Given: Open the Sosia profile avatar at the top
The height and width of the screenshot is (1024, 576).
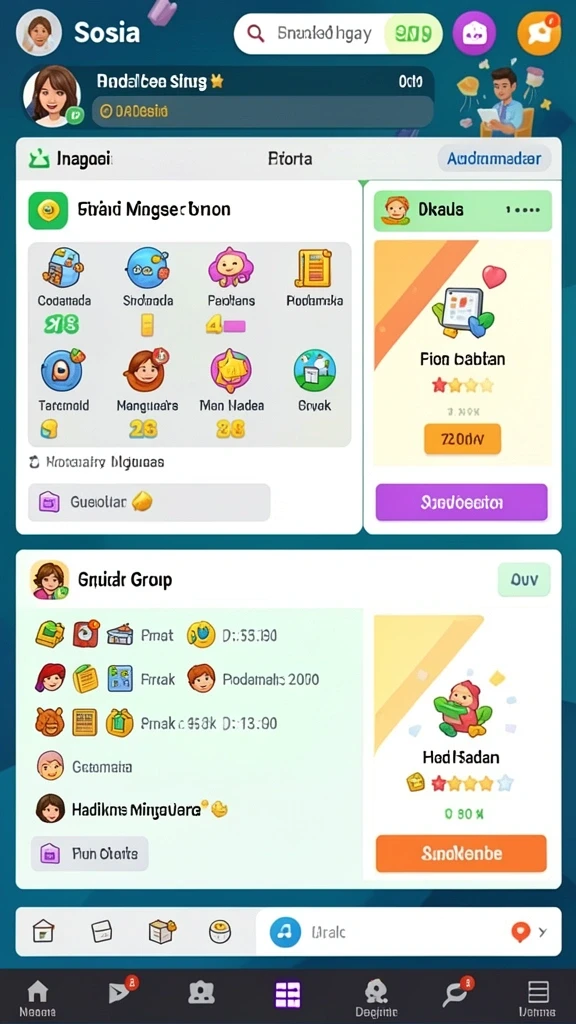Looking at the screenshot, I should click(x=39, y=33).
